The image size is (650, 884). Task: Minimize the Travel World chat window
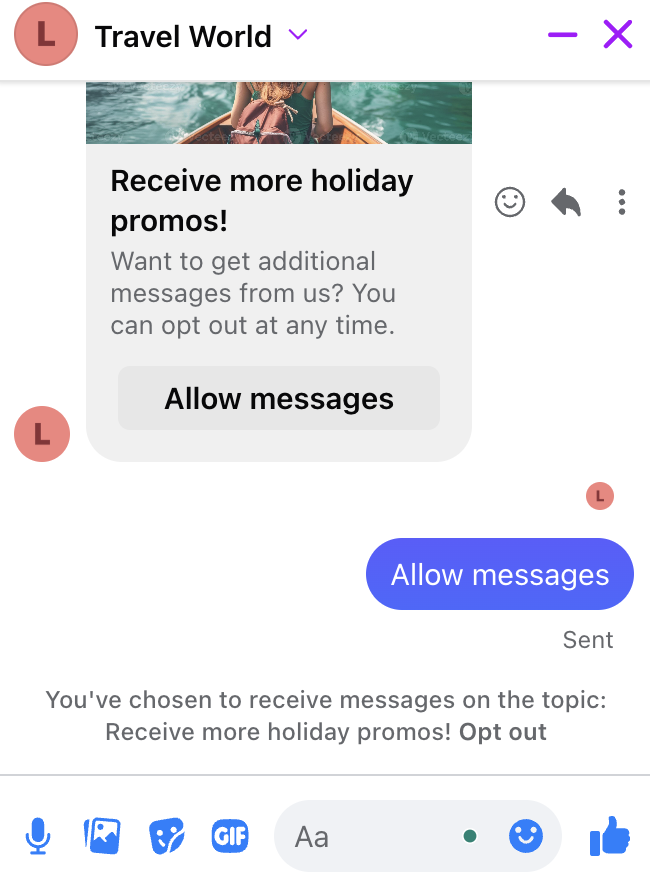click(562, 36)
